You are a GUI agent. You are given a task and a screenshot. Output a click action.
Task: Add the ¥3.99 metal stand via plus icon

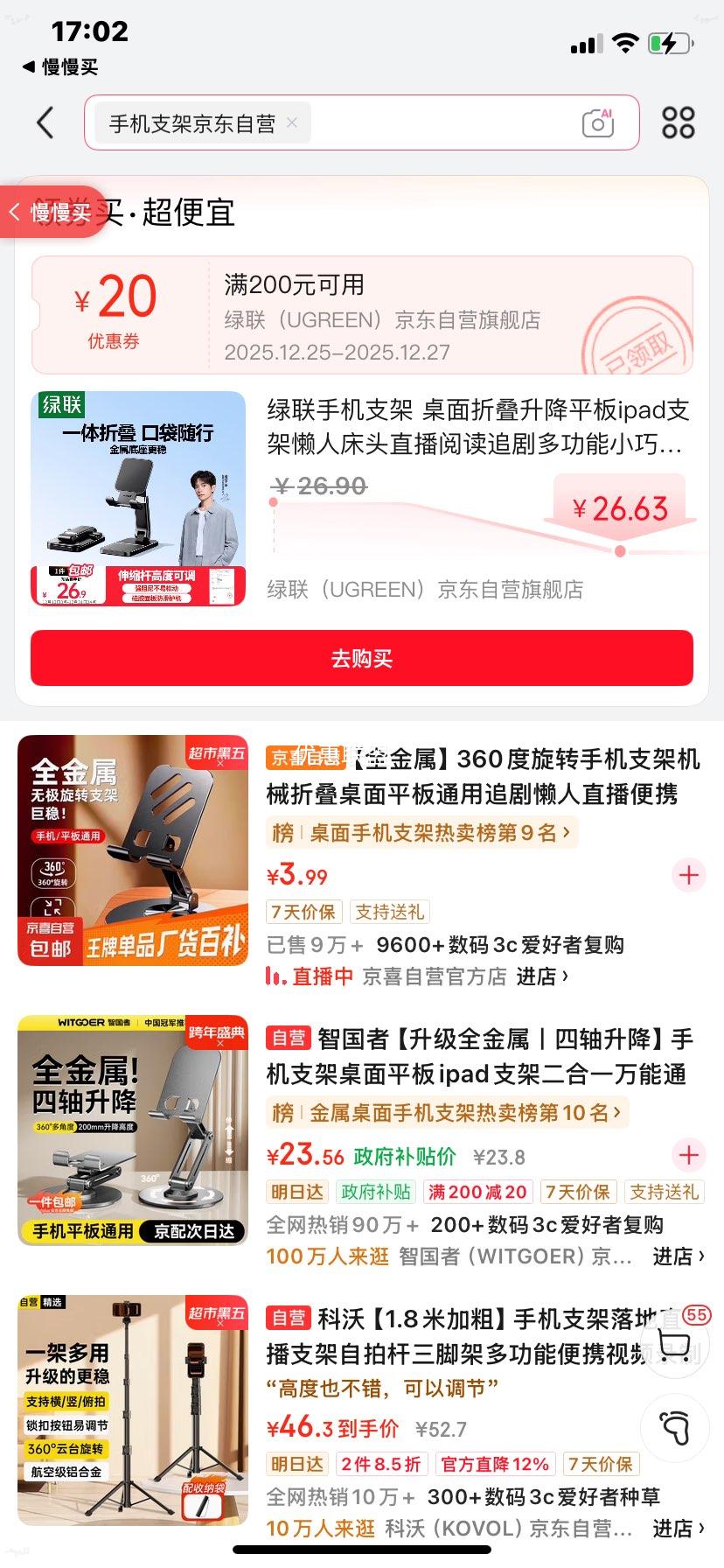(688, 876)
